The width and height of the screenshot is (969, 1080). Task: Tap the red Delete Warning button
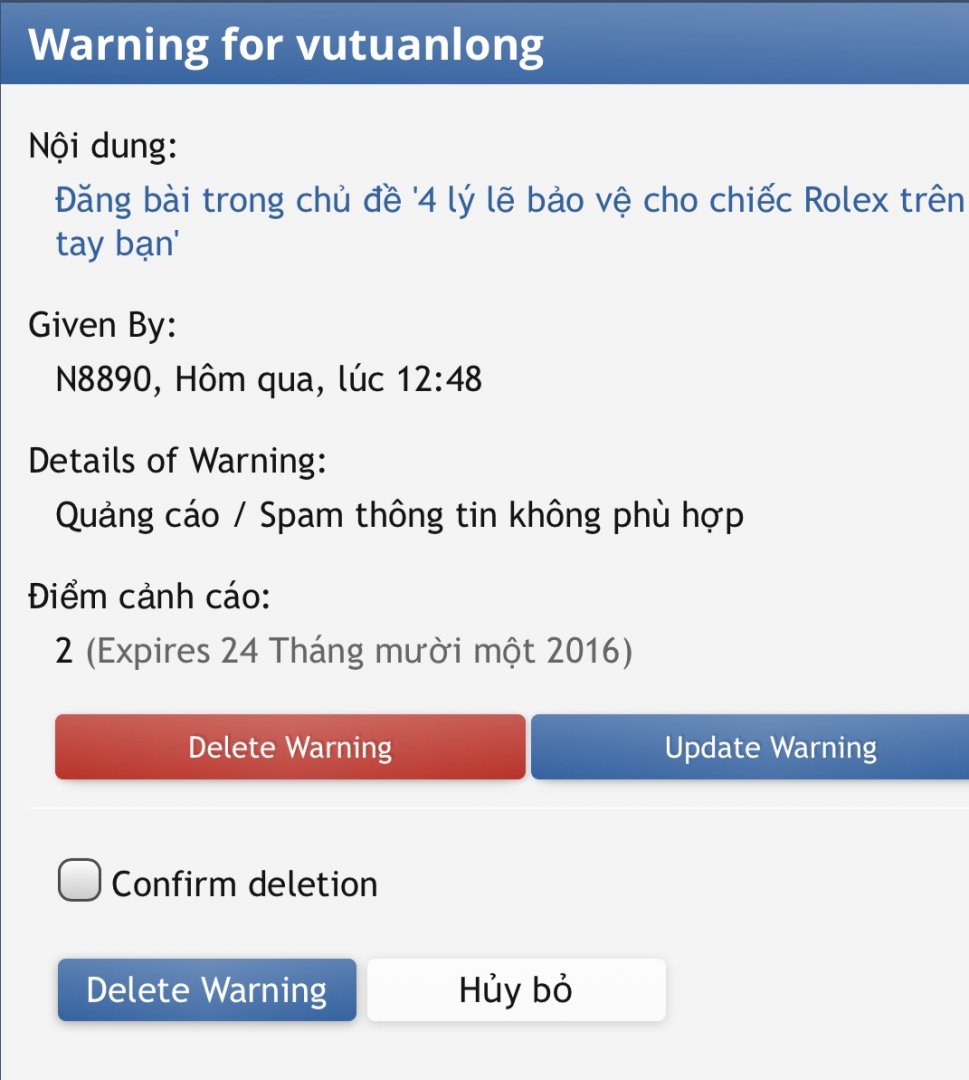point(290,747)
